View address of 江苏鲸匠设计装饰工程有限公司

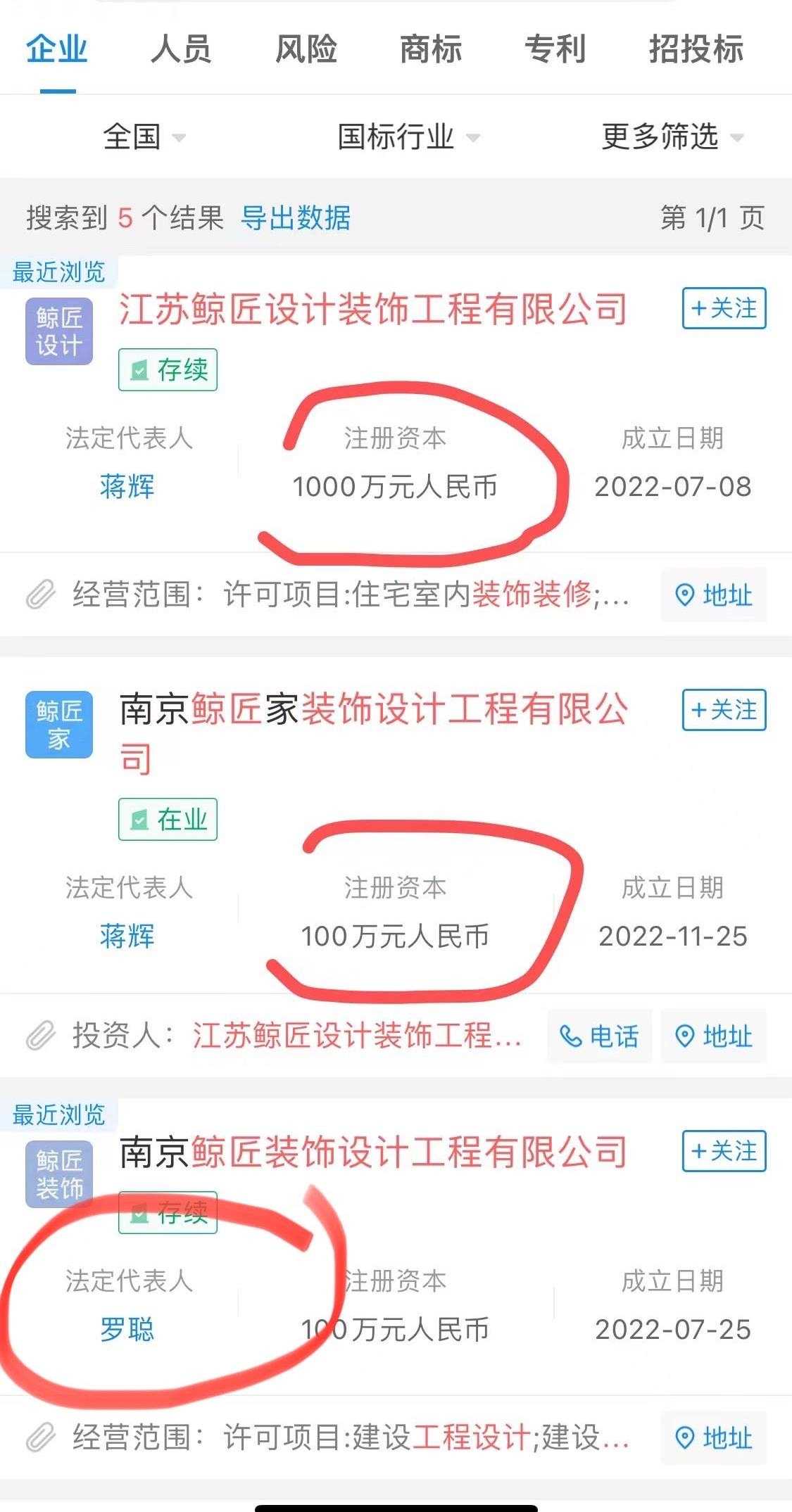tap(713, 595)
